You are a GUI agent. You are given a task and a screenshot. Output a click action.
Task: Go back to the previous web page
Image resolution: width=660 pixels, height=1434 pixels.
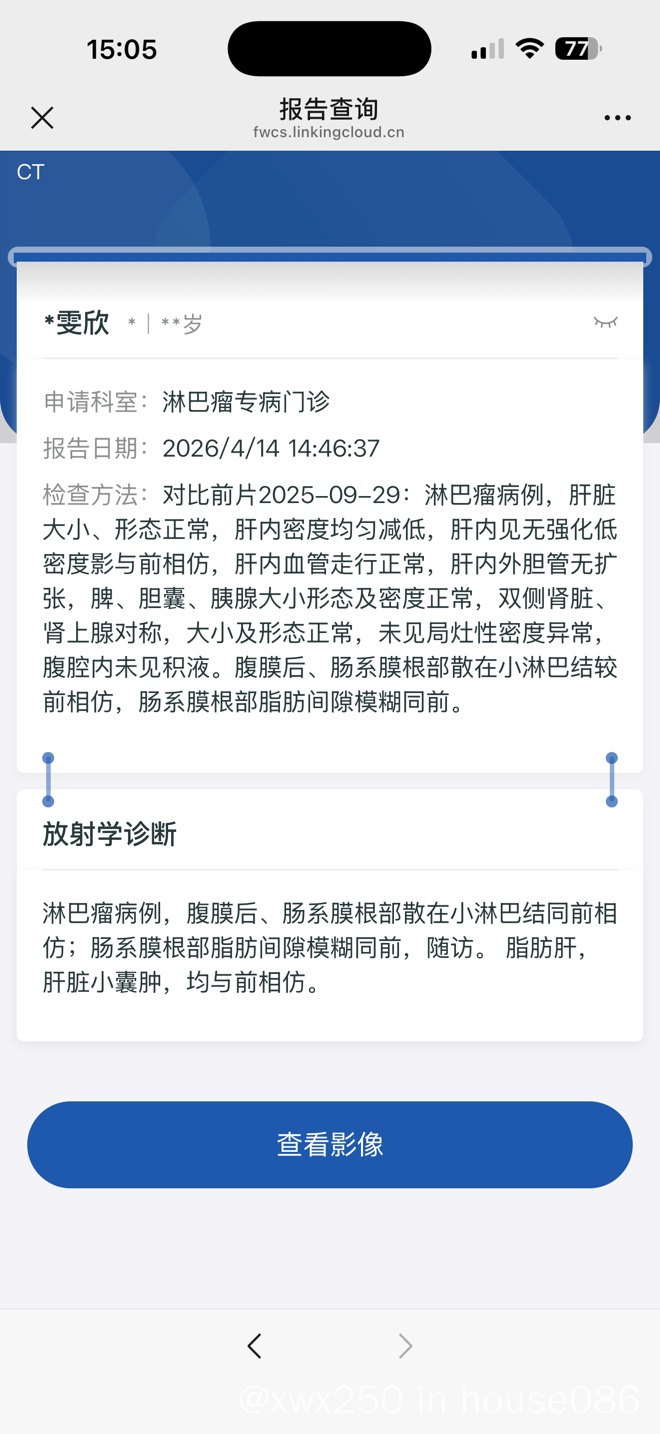(255, 1346)
